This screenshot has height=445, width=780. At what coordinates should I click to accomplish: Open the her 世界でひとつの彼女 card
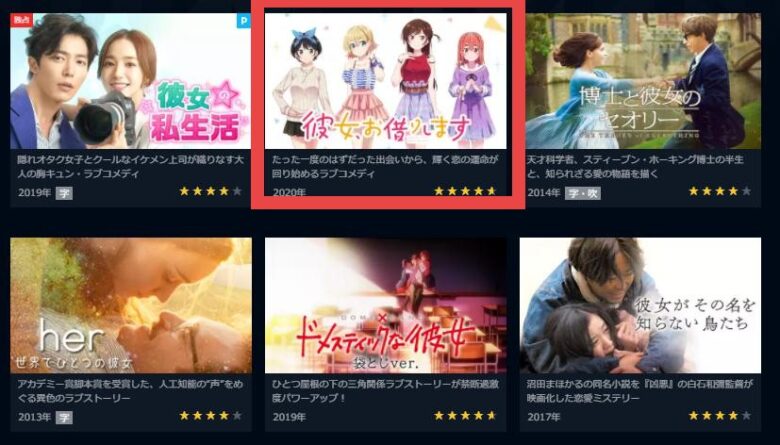click(130, 306)
